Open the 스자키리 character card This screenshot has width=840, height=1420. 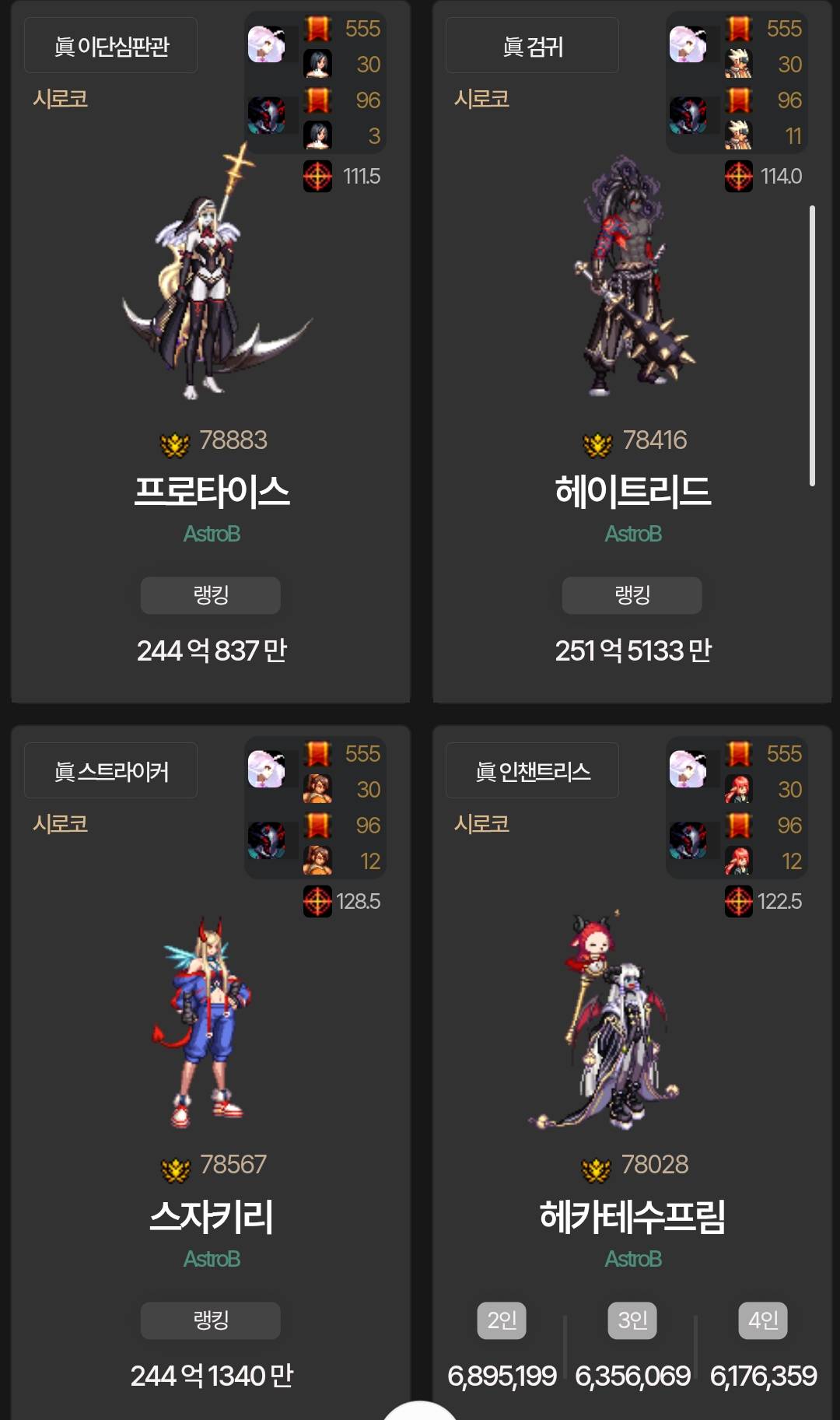click(212, 1216)
